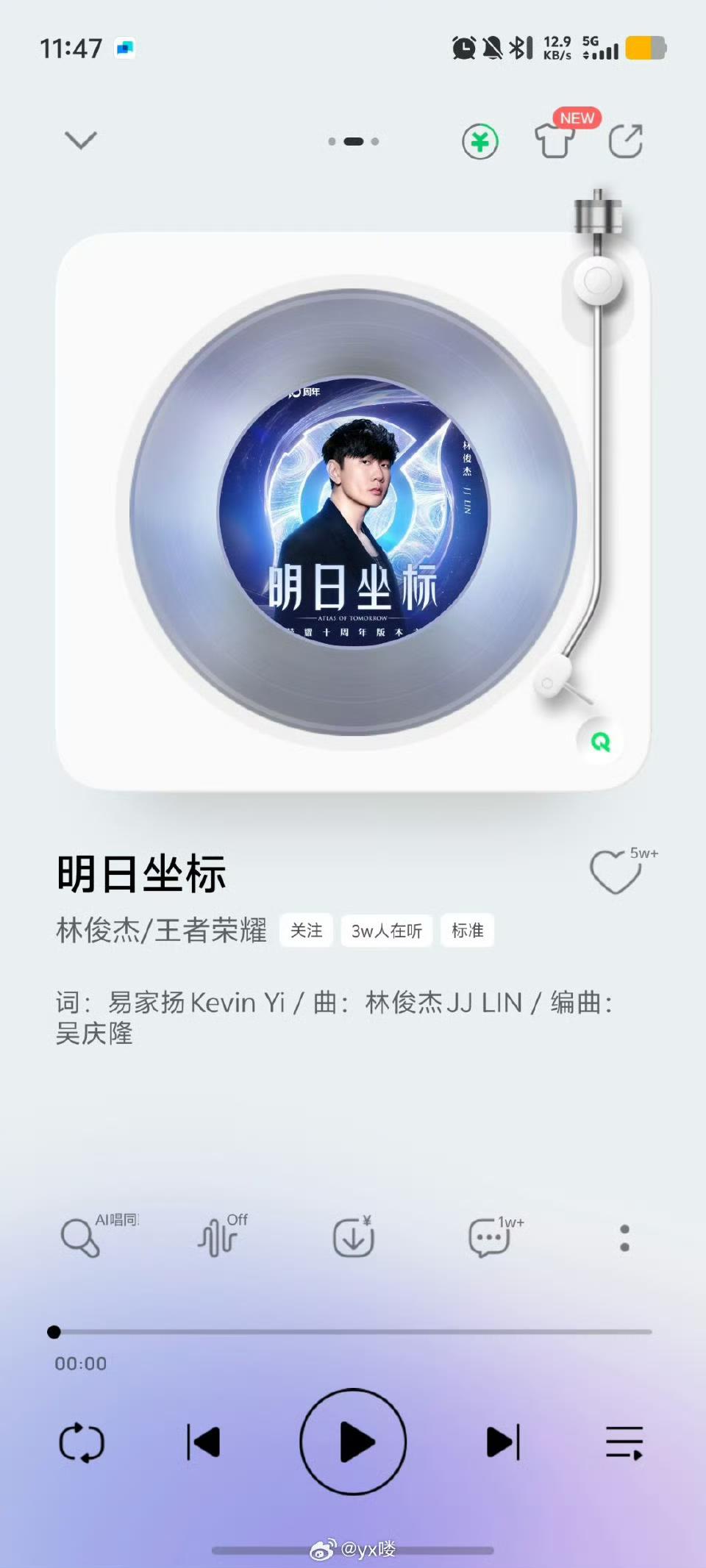Change the repeat playback mode
The height and width of the screenshot is (1568, 706).
(x=81, y=1442)
